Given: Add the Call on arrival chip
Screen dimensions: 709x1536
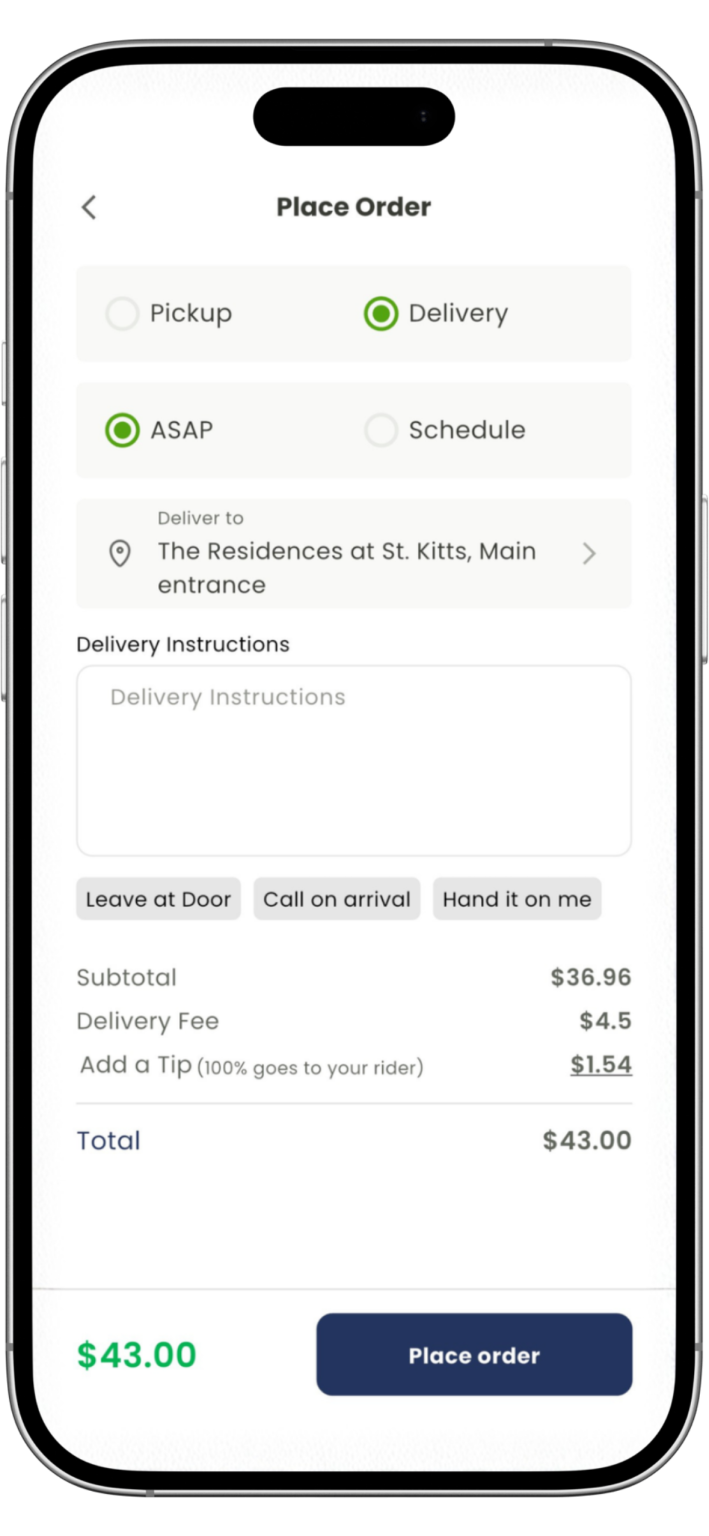Looking at the screenshot, I should (x=336, y=899).
